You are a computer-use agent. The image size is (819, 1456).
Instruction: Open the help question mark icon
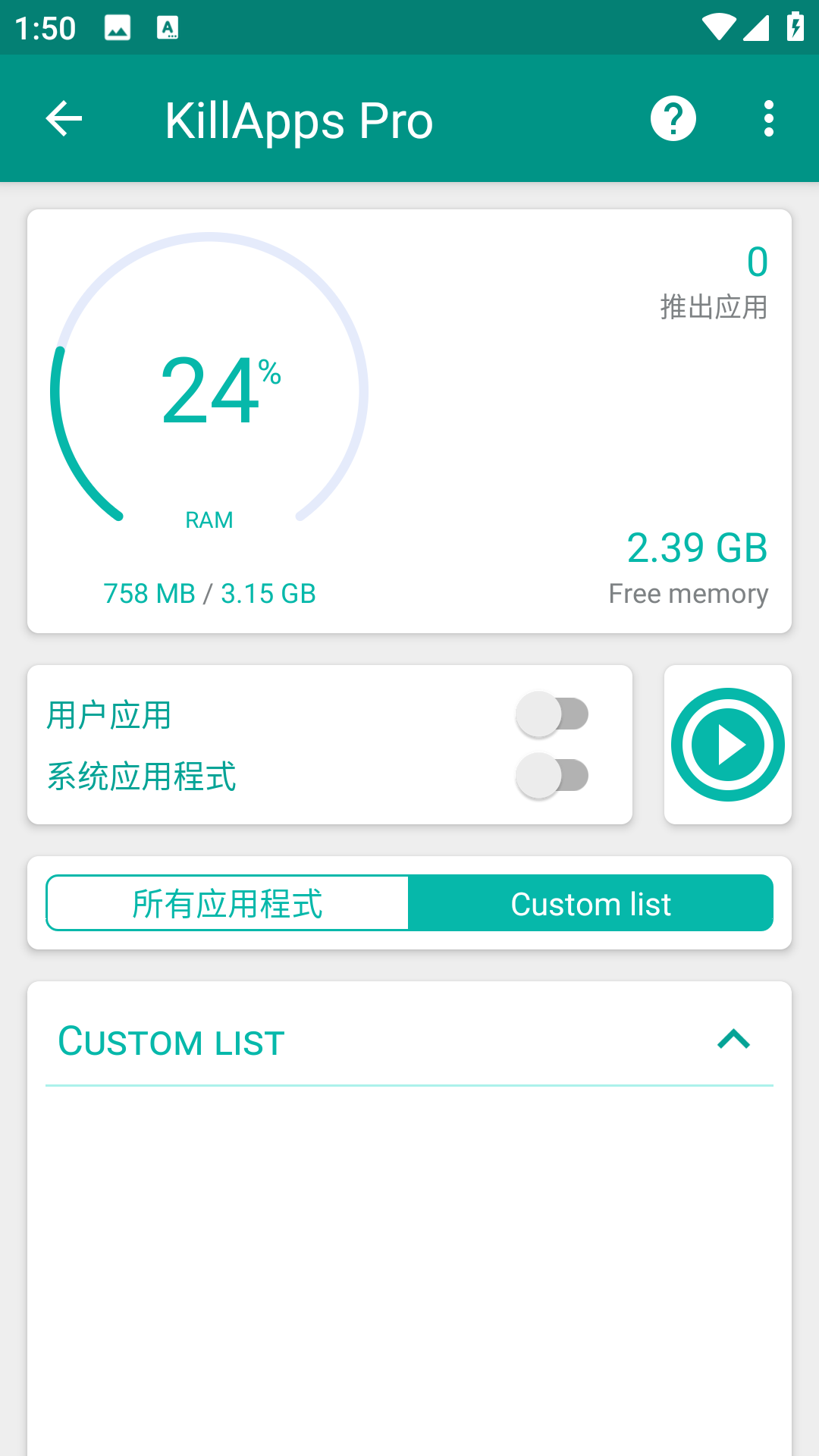673,119
